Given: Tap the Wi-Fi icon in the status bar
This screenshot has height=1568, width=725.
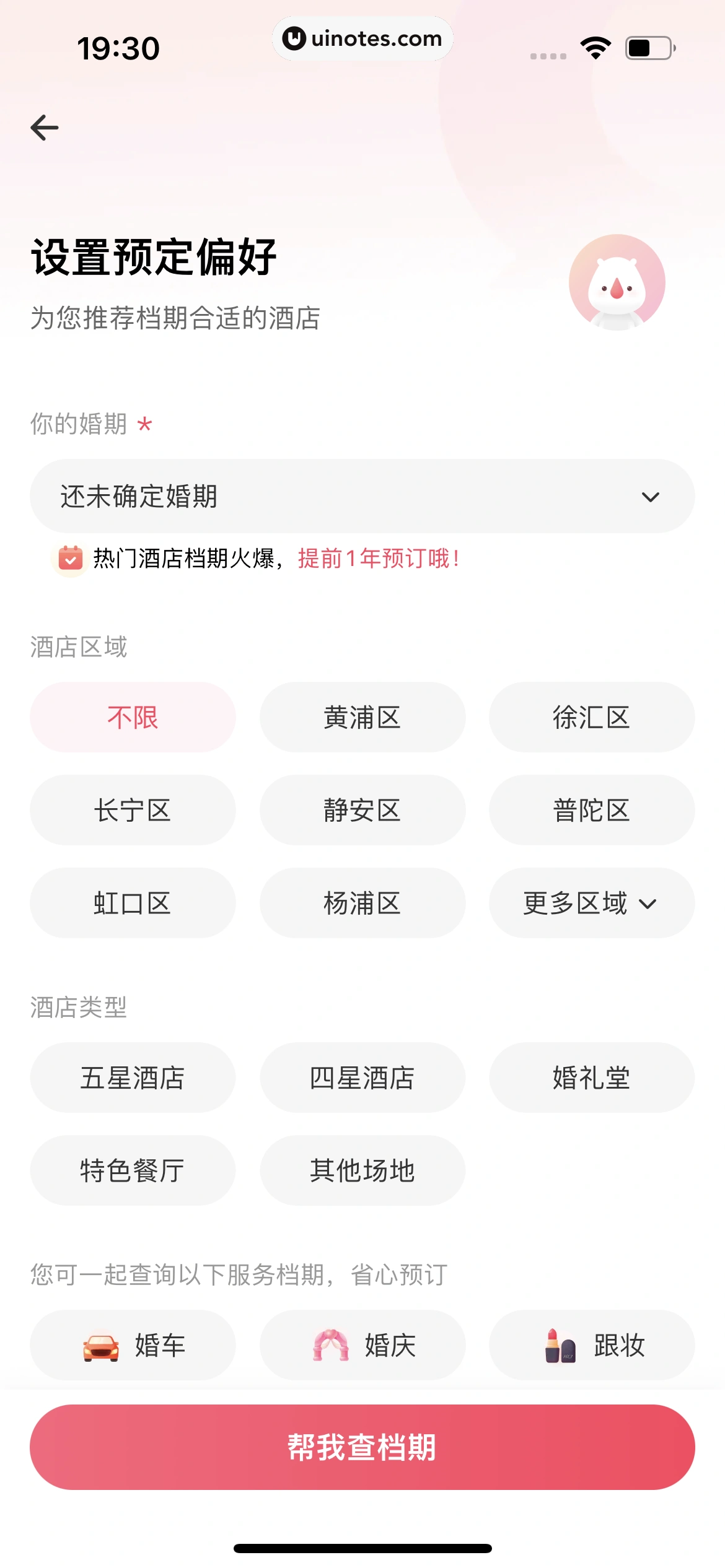Looking at the screenshot, I should [x=595, y=46].
